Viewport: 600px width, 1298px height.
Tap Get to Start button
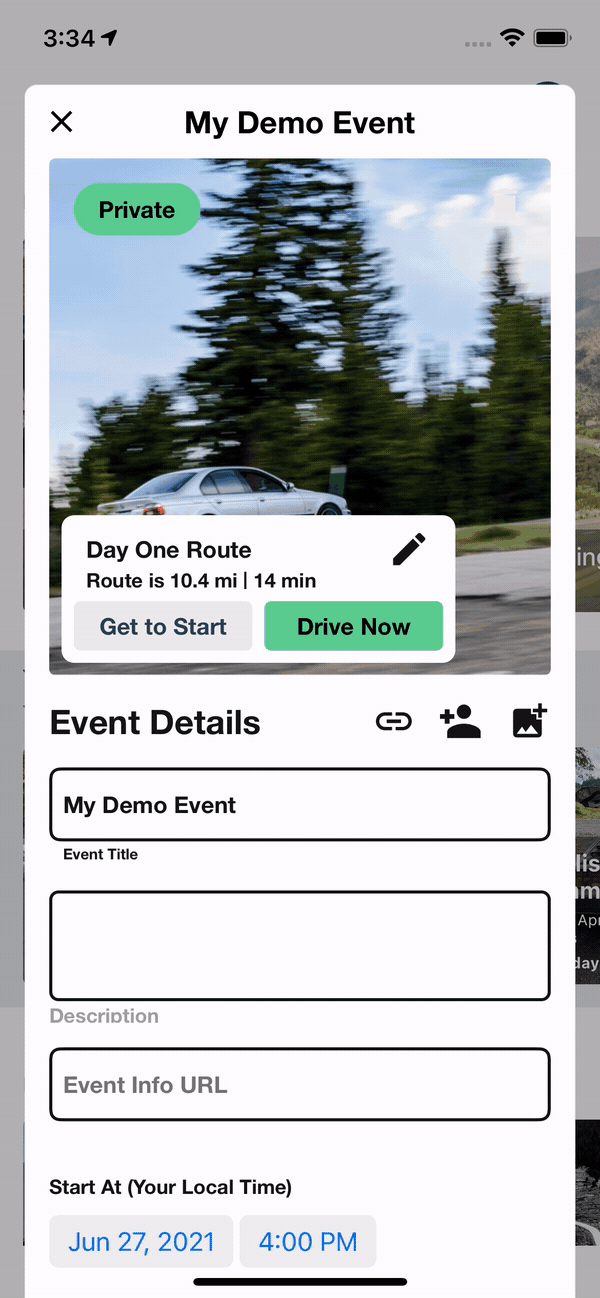[163, 627]
